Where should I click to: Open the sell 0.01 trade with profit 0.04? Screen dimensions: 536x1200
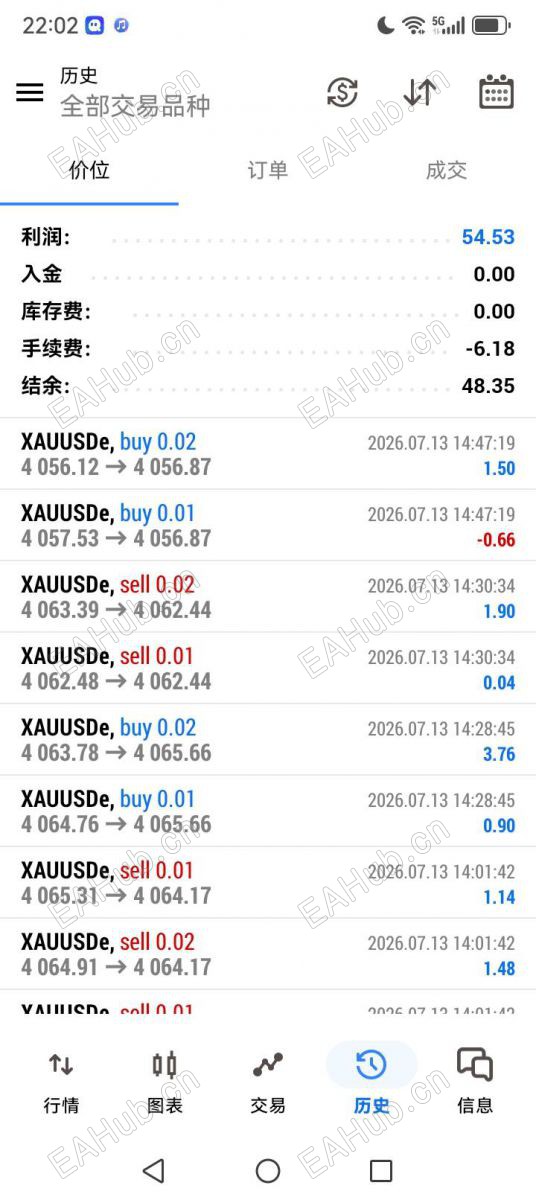pos(268,668)
